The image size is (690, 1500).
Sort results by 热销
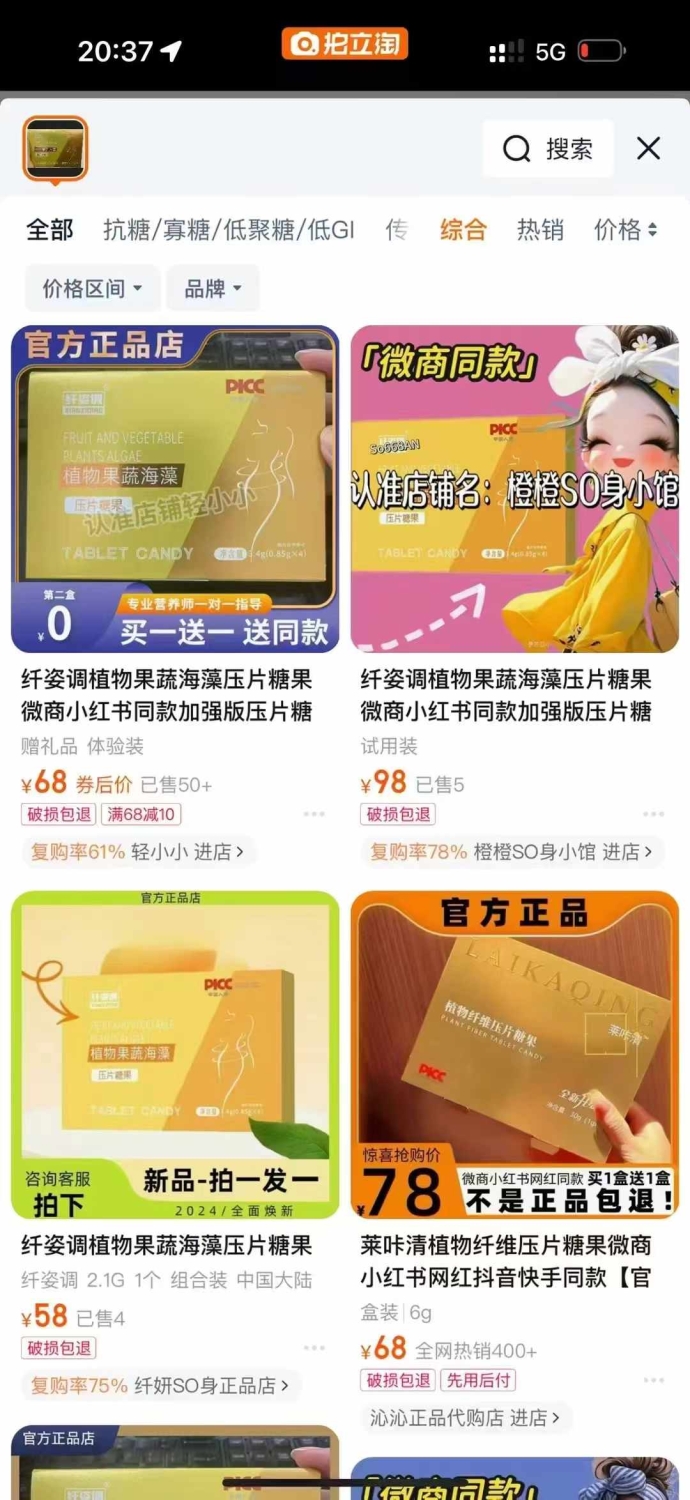pos(540,230)
